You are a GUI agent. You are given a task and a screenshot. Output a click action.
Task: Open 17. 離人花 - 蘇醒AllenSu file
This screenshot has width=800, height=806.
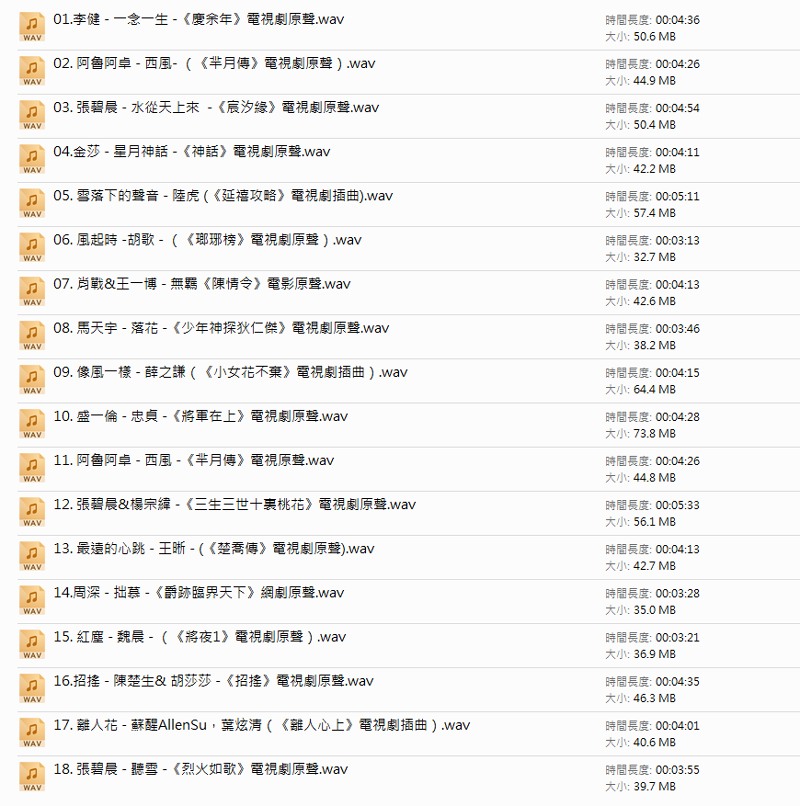click(261, 725)
